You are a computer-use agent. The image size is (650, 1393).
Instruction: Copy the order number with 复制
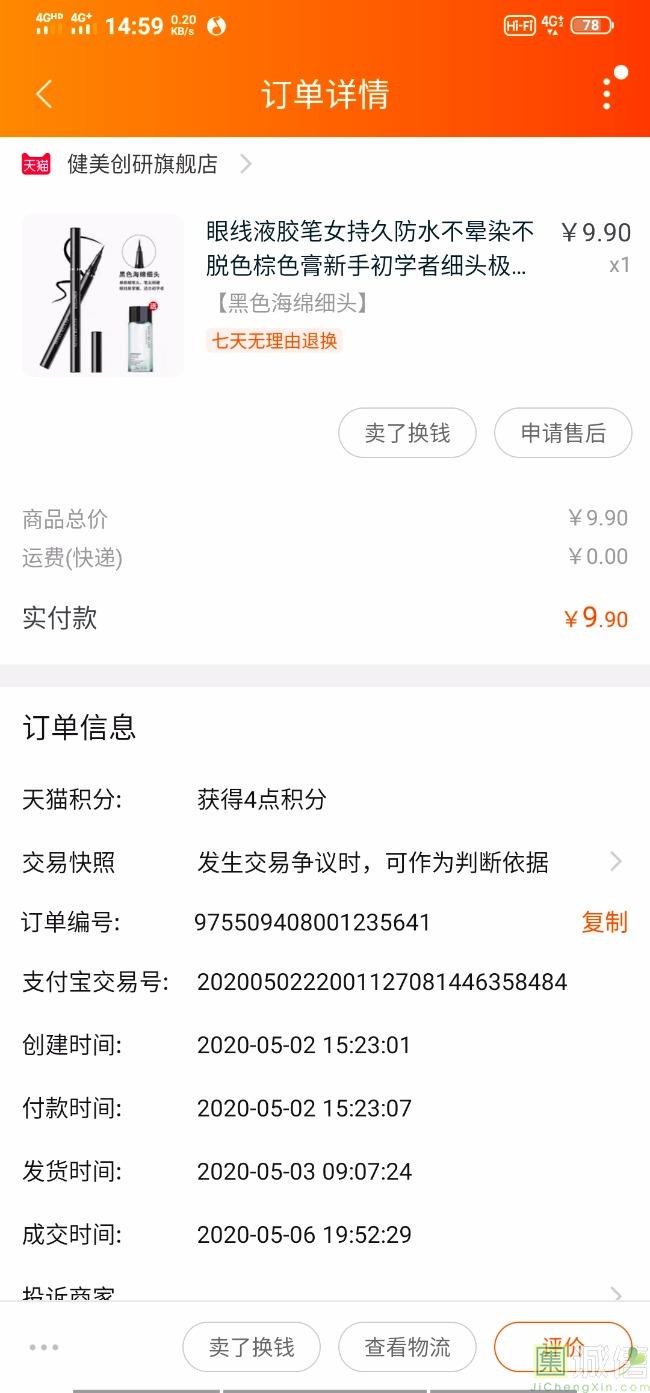[604, 922]
